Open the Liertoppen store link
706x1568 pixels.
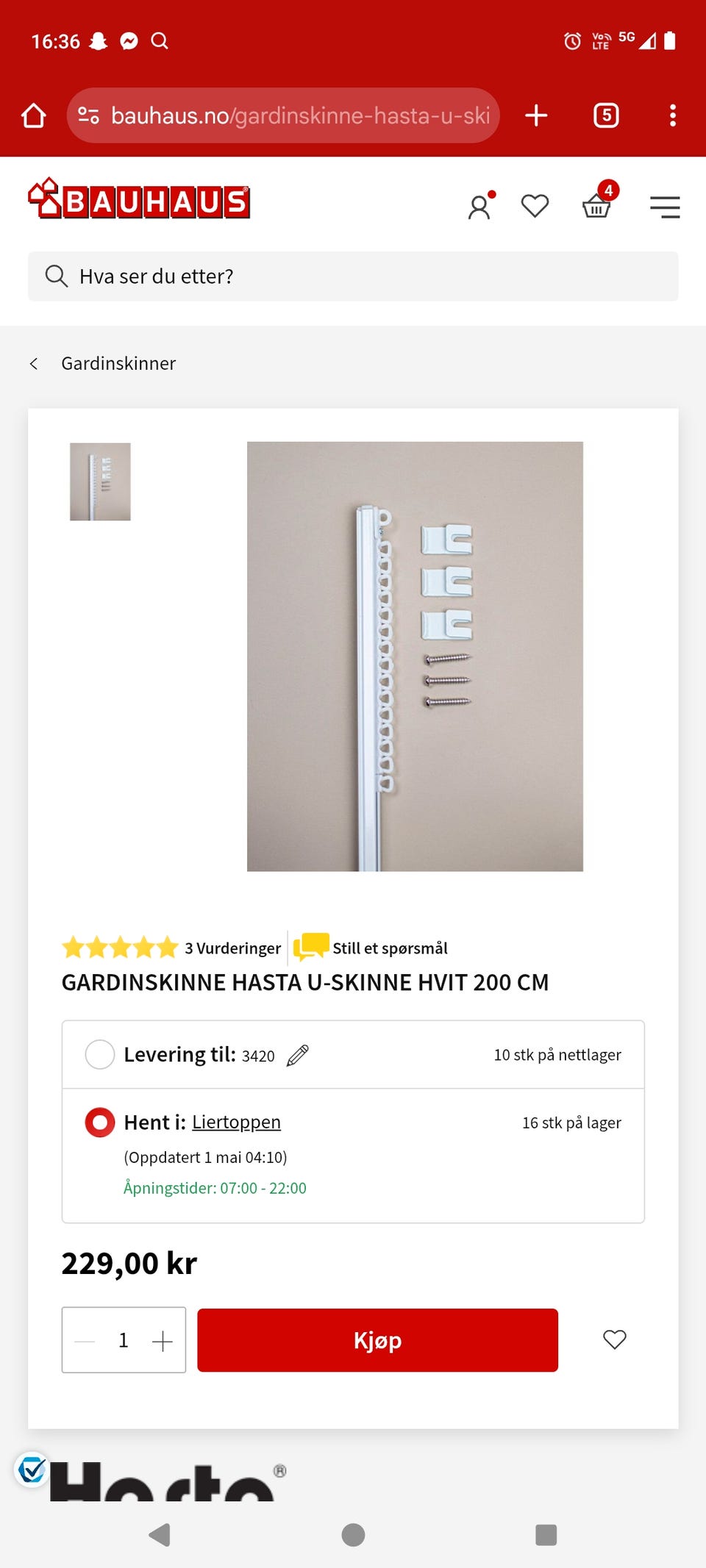[236, 1123]
